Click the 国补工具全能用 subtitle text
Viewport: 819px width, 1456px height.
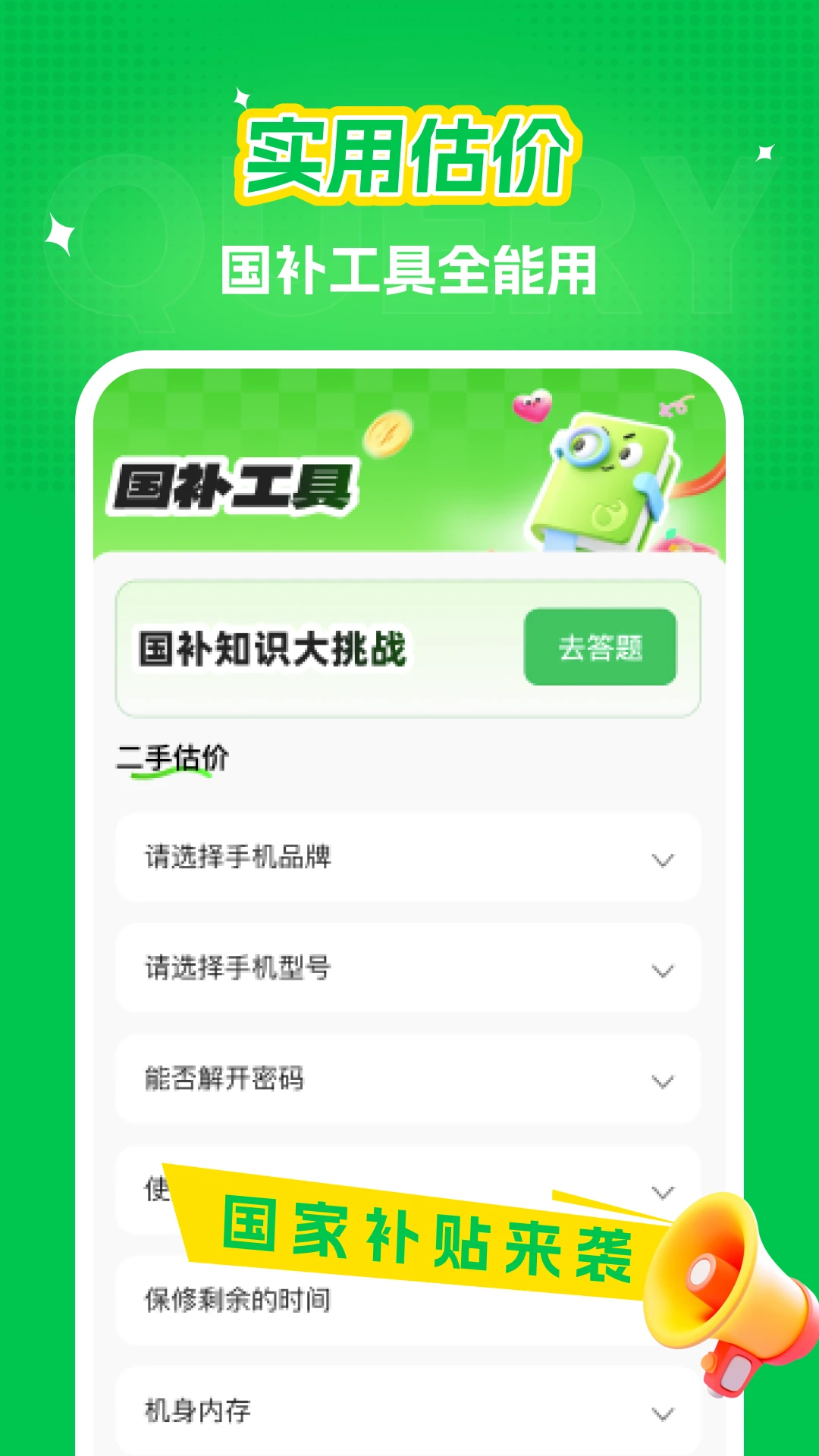[409, 271]
